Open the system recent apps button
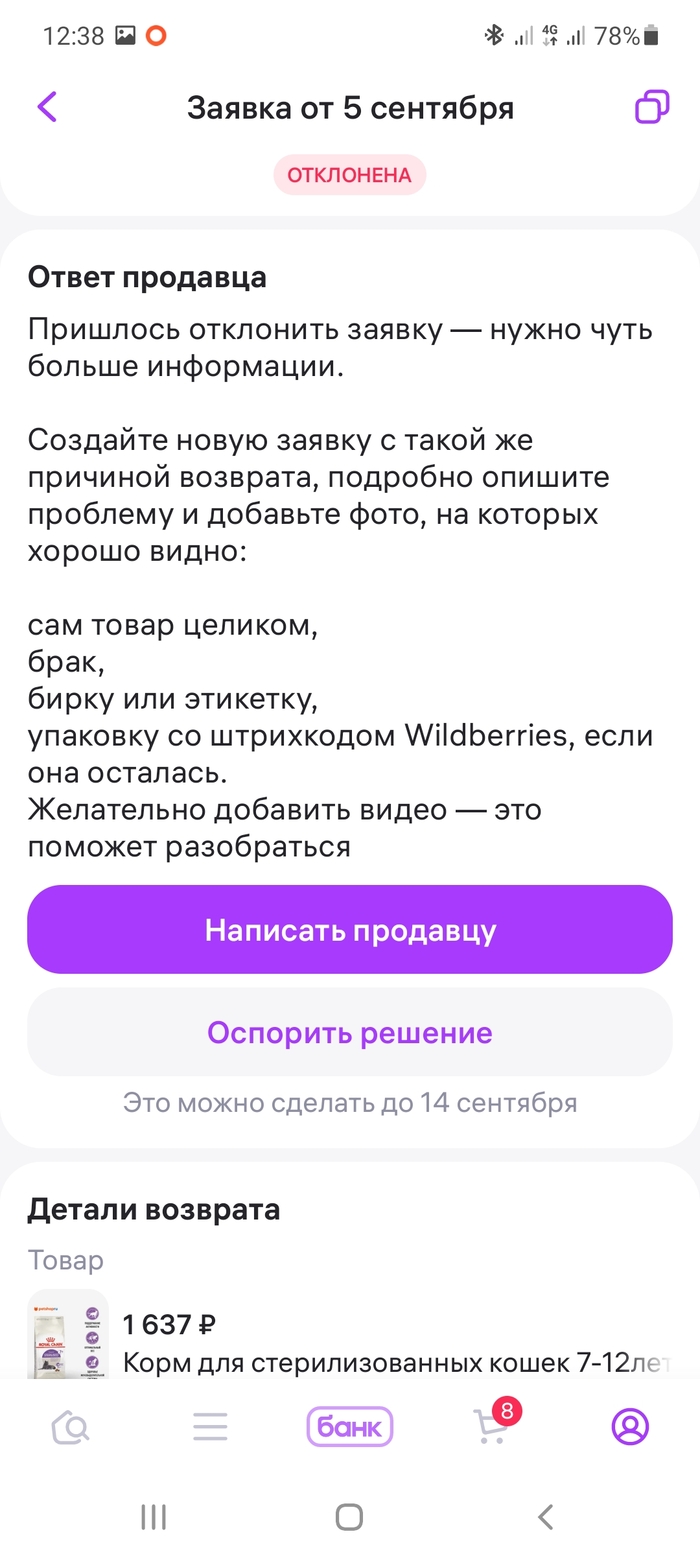700x1556 pixels. [x=153, y=1517]
